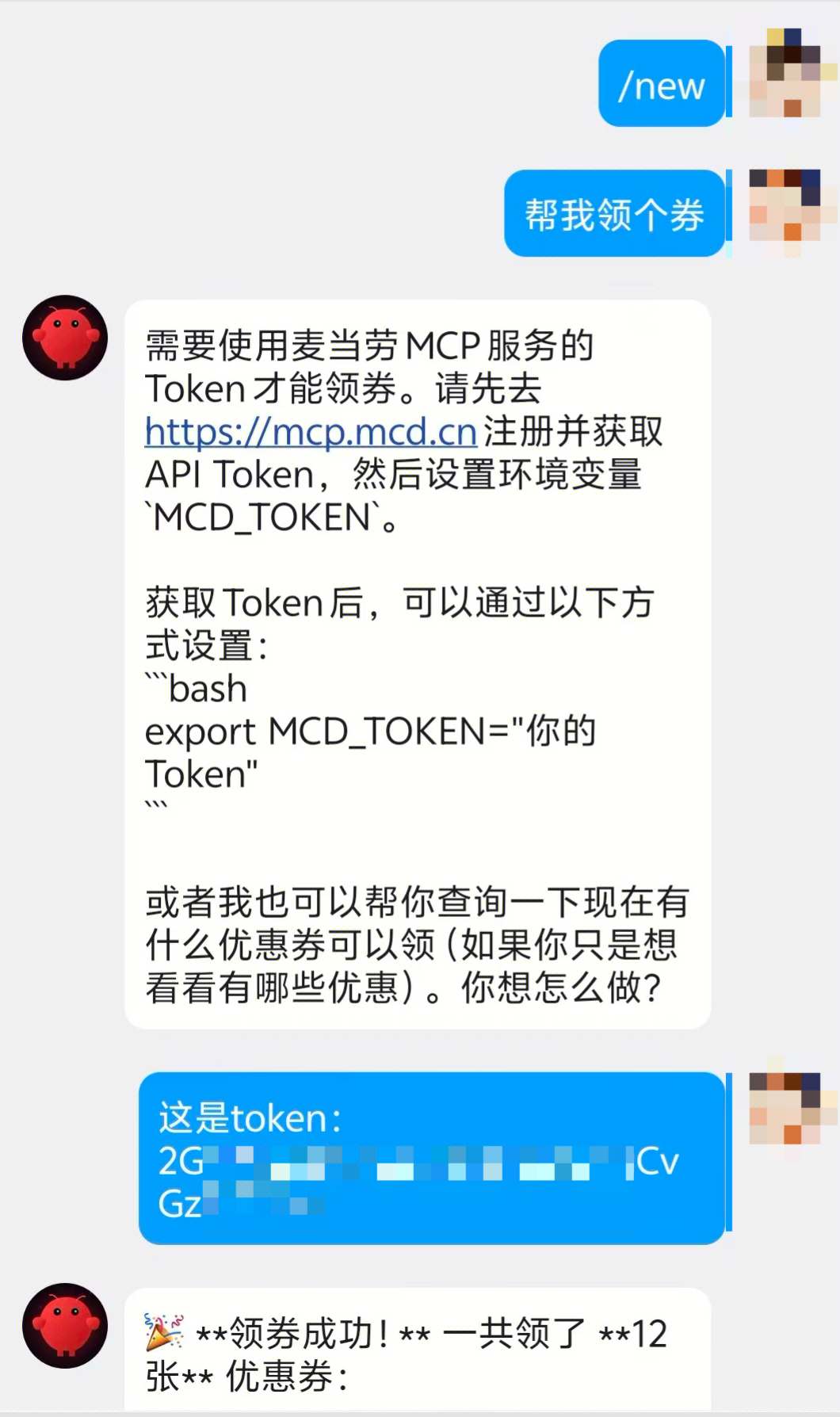Open bot avatar beside the MCP Token message
840x1417 pixels.
click(x=65, y=338)
